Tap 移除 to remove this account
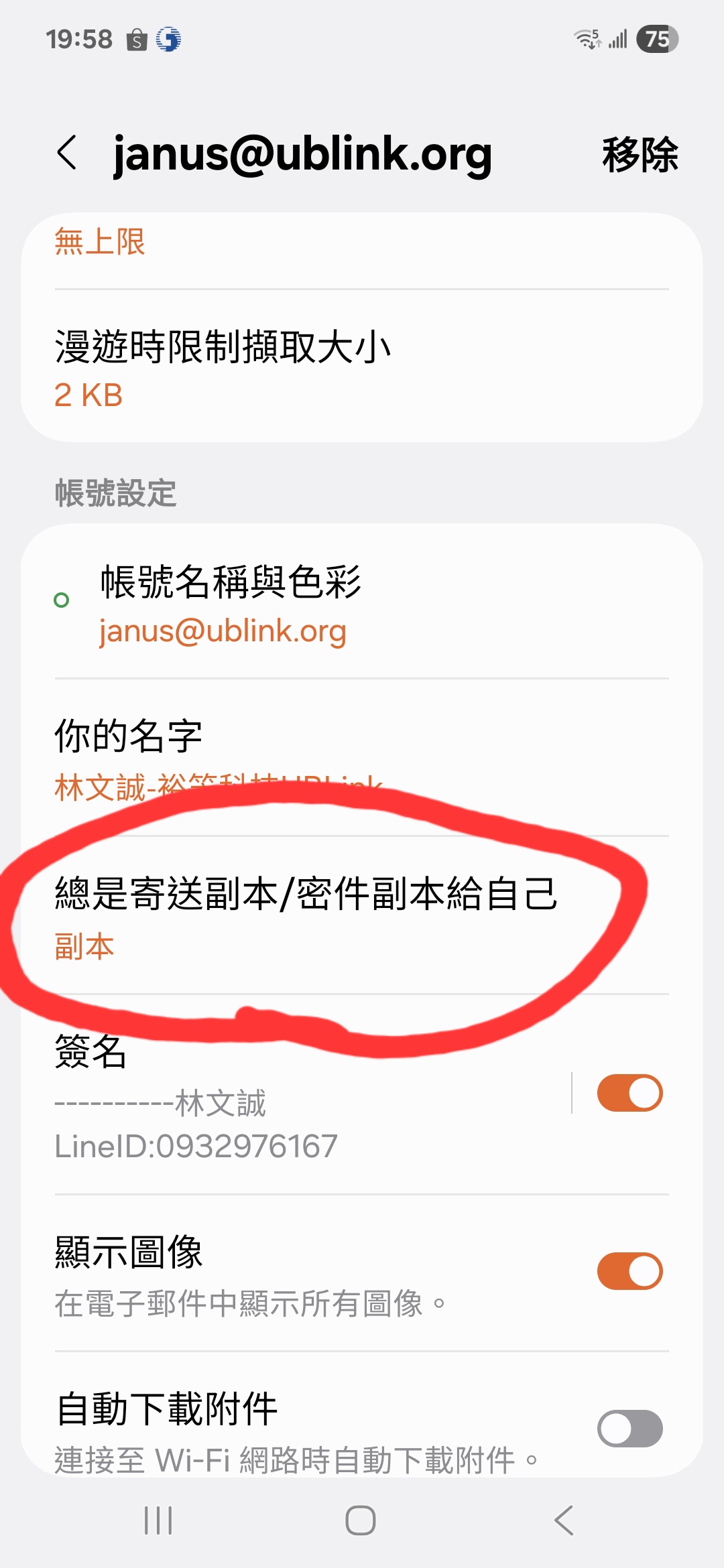724x1568 pixels. tap(640, 155)
